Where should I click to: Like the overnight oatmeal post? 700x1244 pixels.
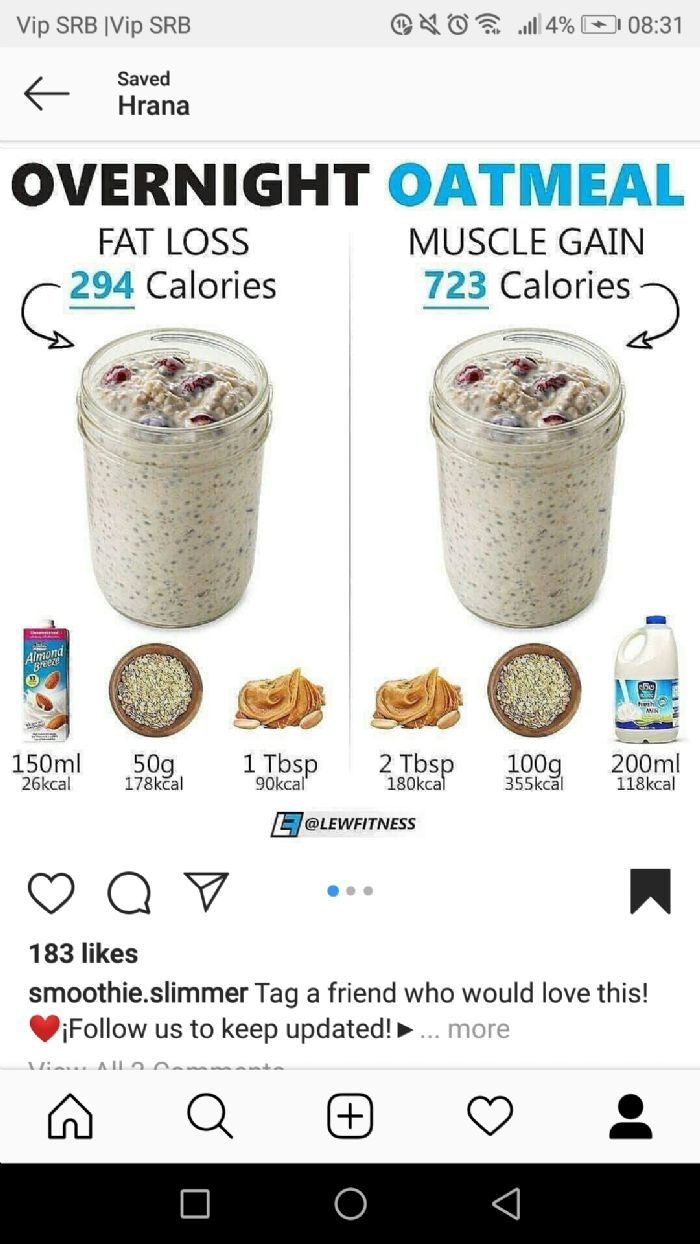point(51,892)
